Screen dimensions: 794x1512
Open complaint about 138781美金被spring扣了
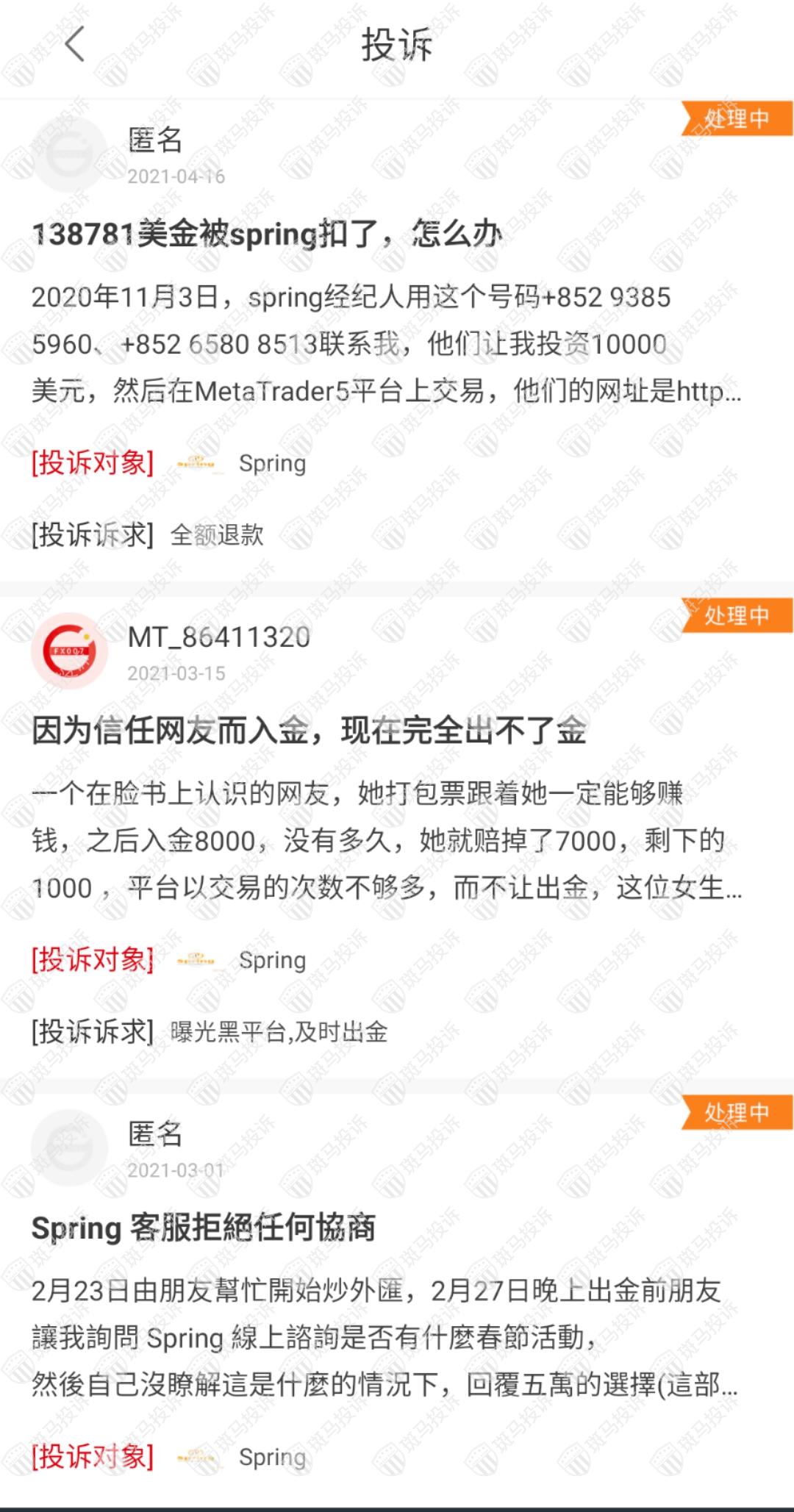[266, 234]
